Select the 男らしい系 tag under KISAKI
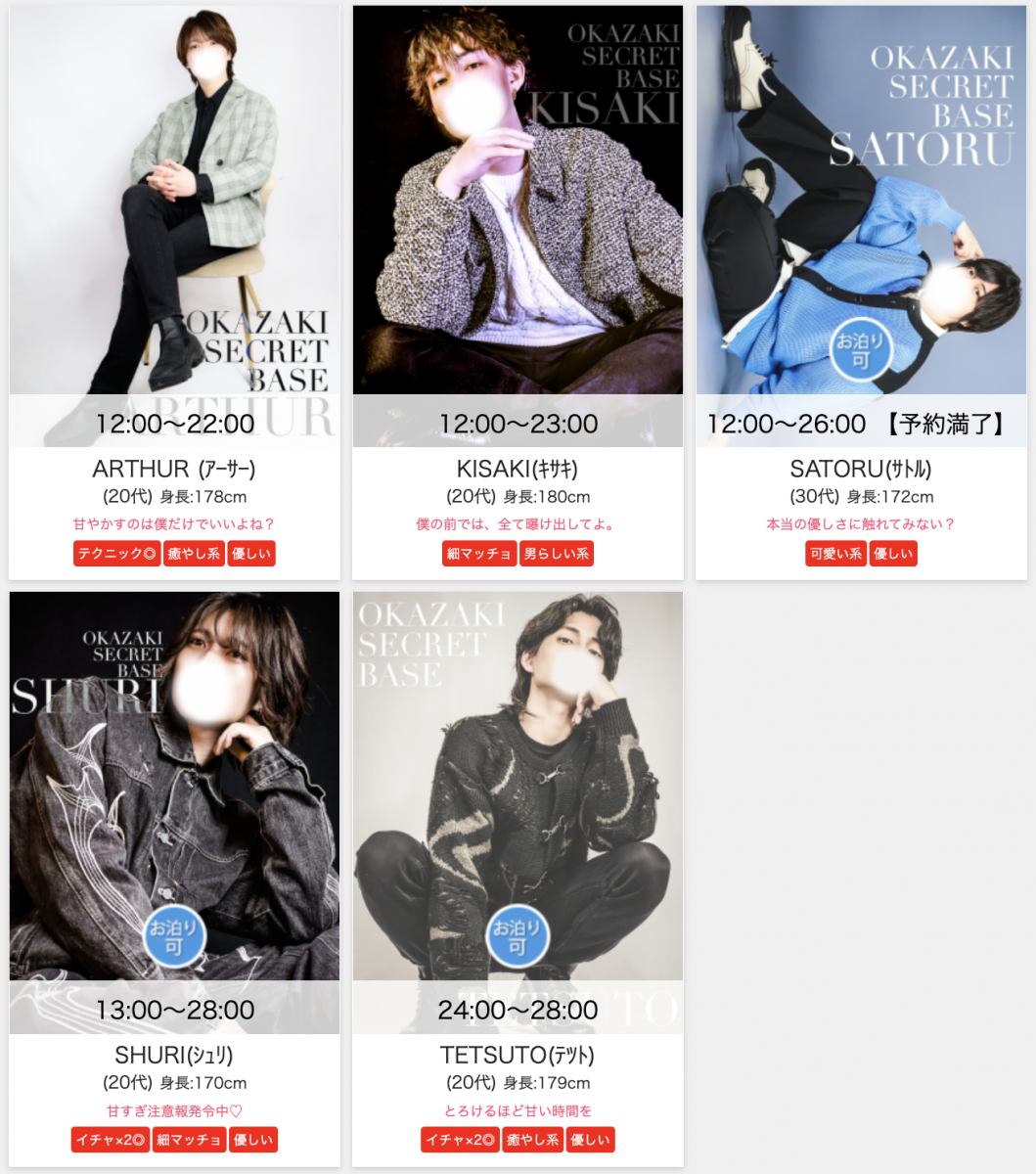This screenshot has width=1036, height=1174. pos(556,554)
